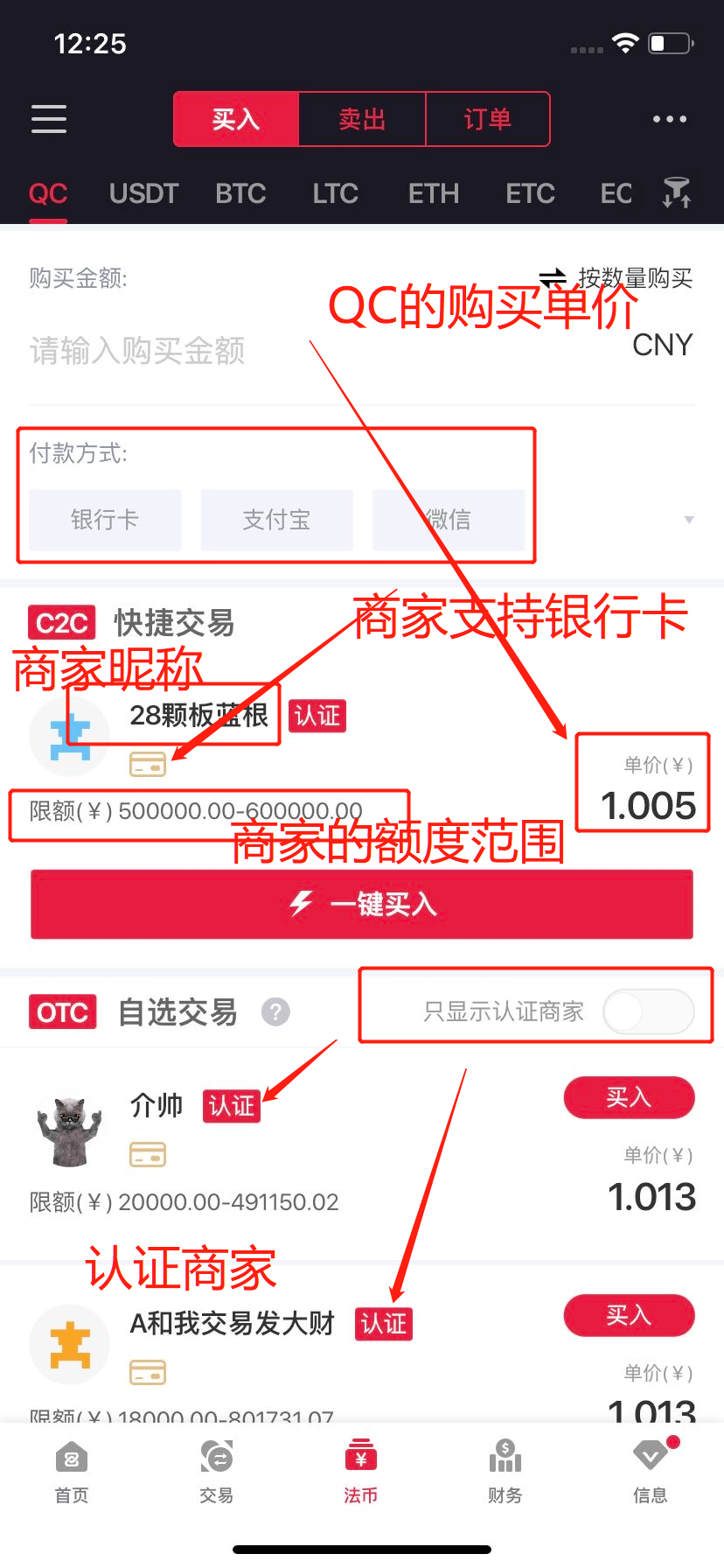
Task: Open the 自选交易 help question mark
Action: click(x=275, y=1012)
